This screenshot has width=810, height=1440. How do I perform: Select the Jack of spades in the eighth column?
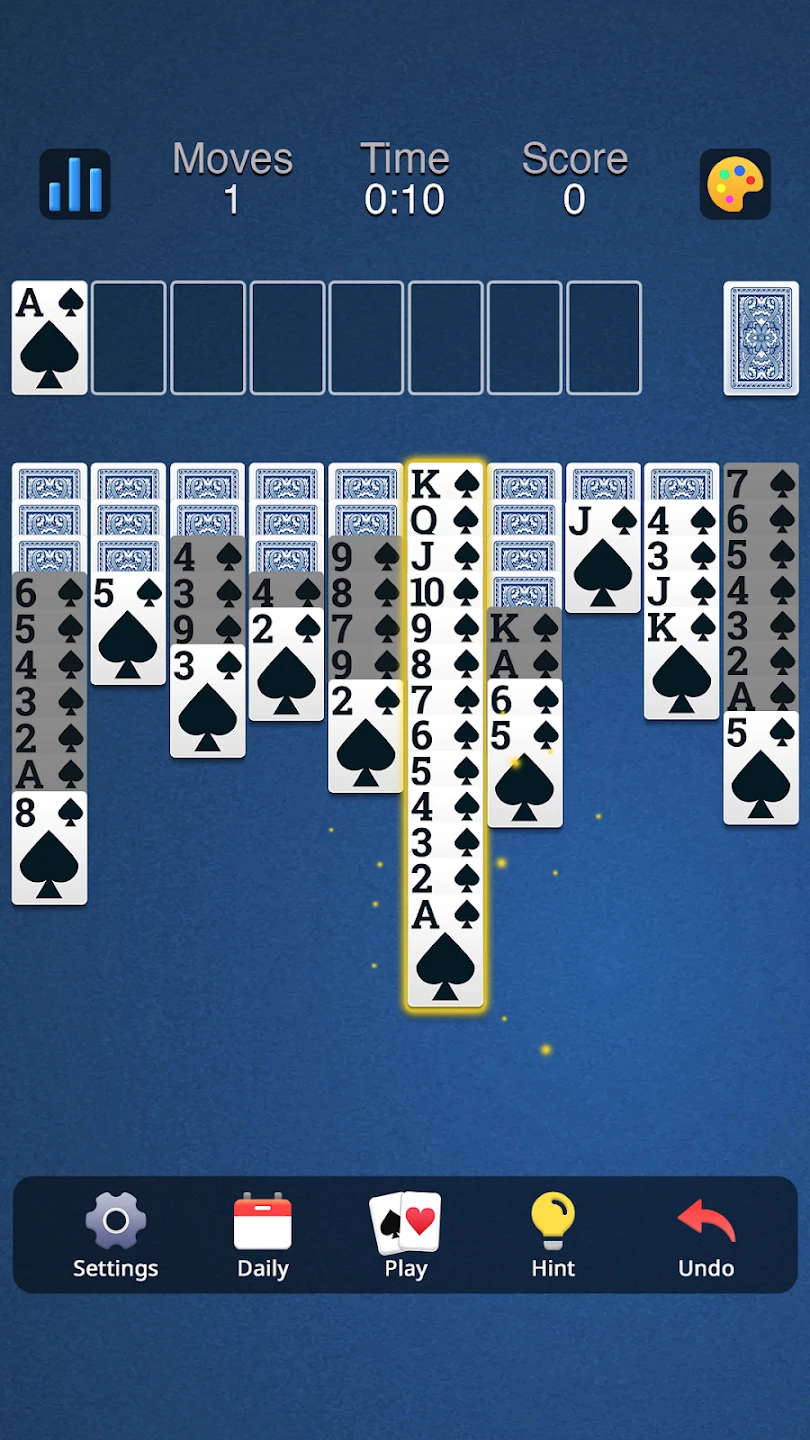602,558
